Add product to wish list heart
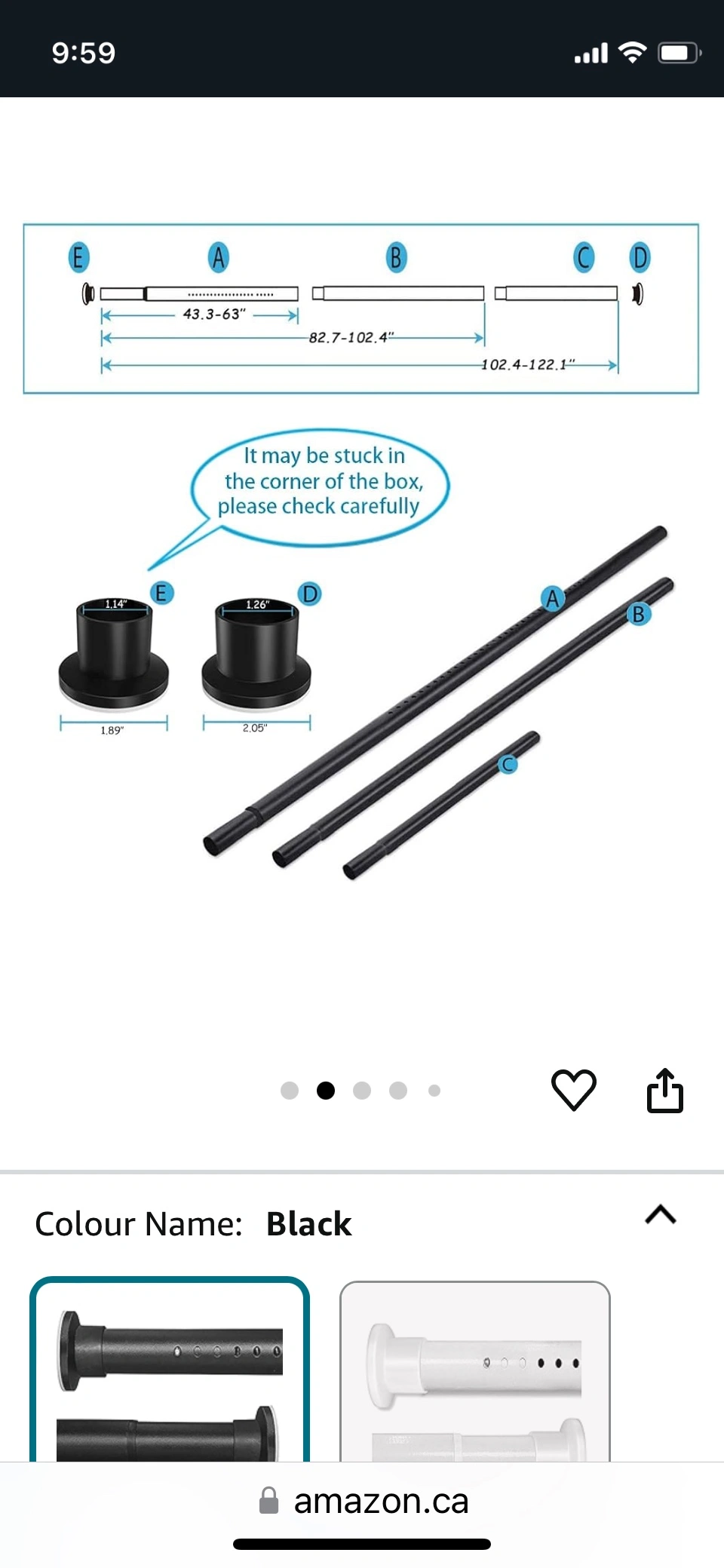 pyautogui.click(x=574, y=1090)
